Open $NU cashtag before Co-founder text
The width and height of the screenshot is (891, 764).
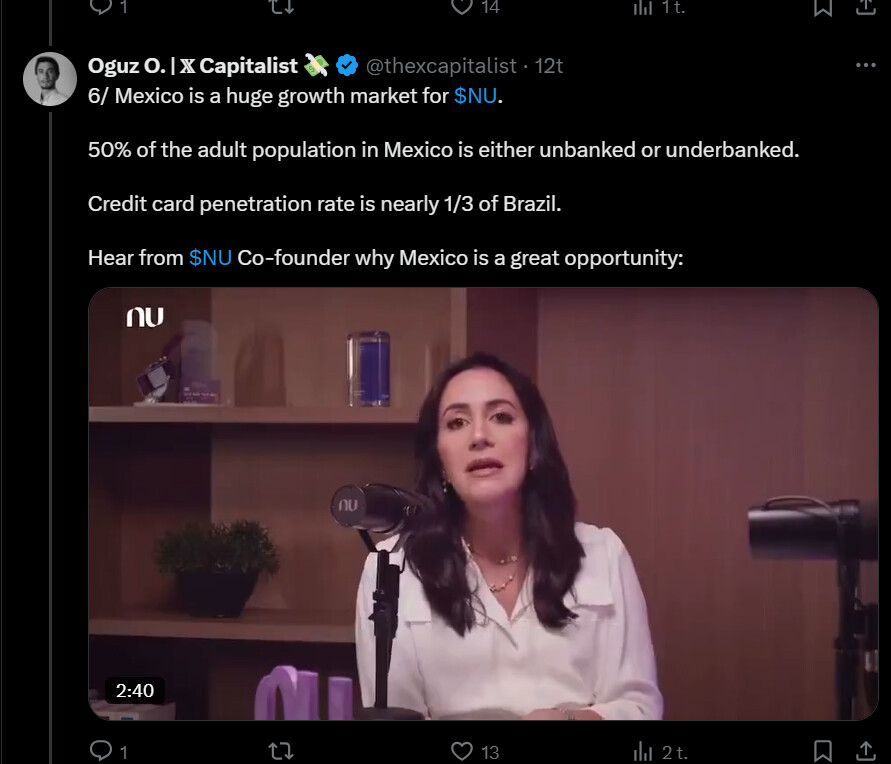(210, 258)
